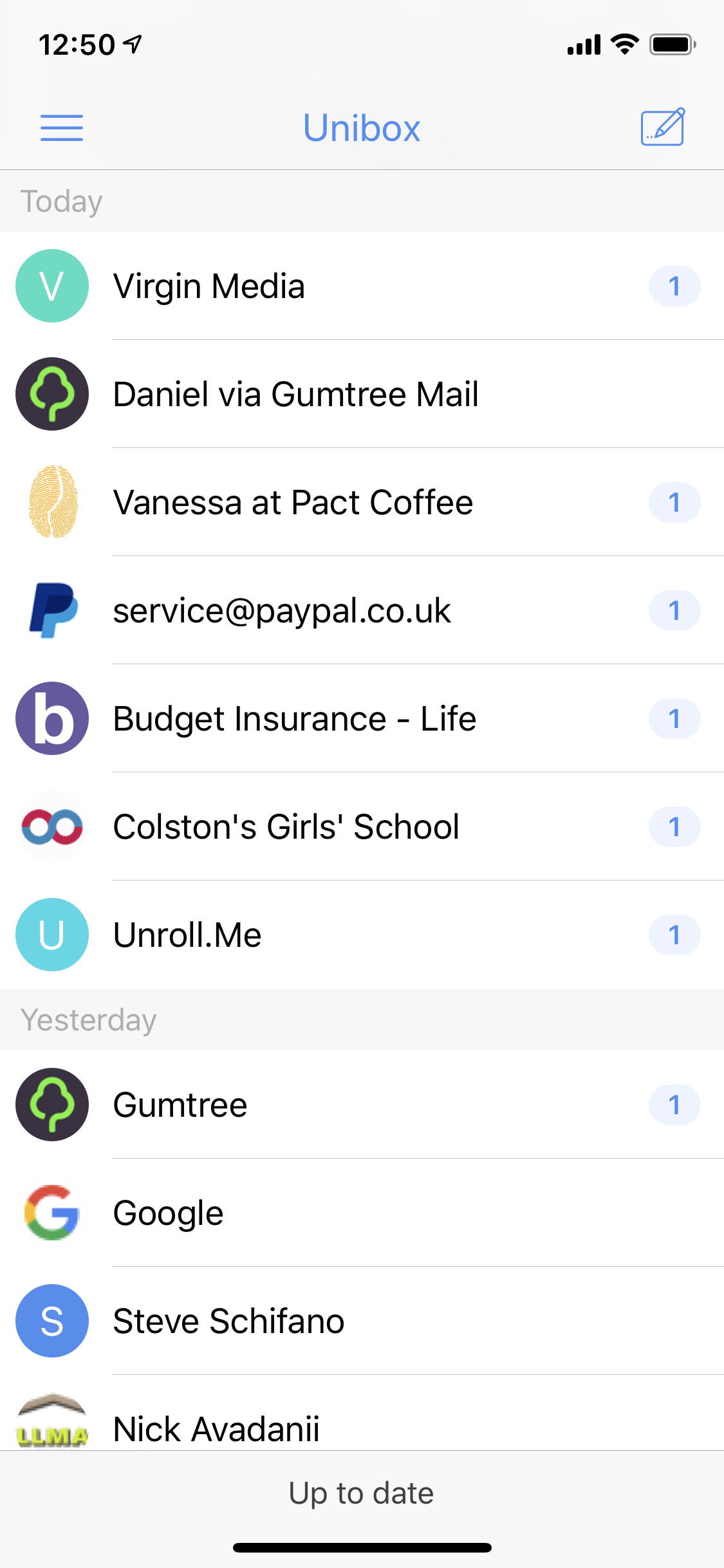View the Google conversation
Viewport: 724px width, 1568px height.
(362, 1213)
